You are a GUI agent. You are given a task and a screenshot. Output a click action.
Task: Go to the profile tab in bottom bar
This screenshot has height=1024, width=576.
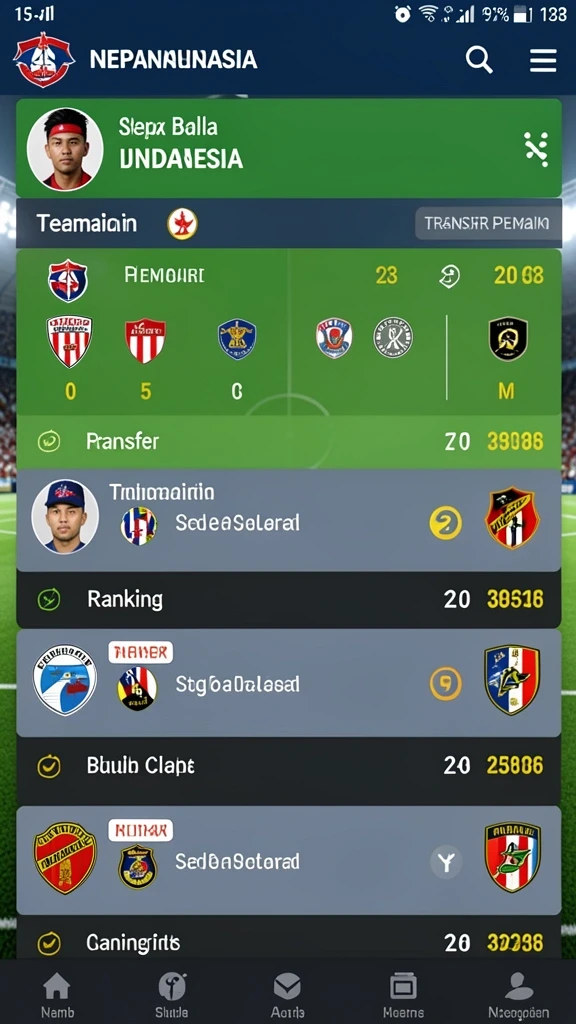pyautogui.click(x=519, y=994)
